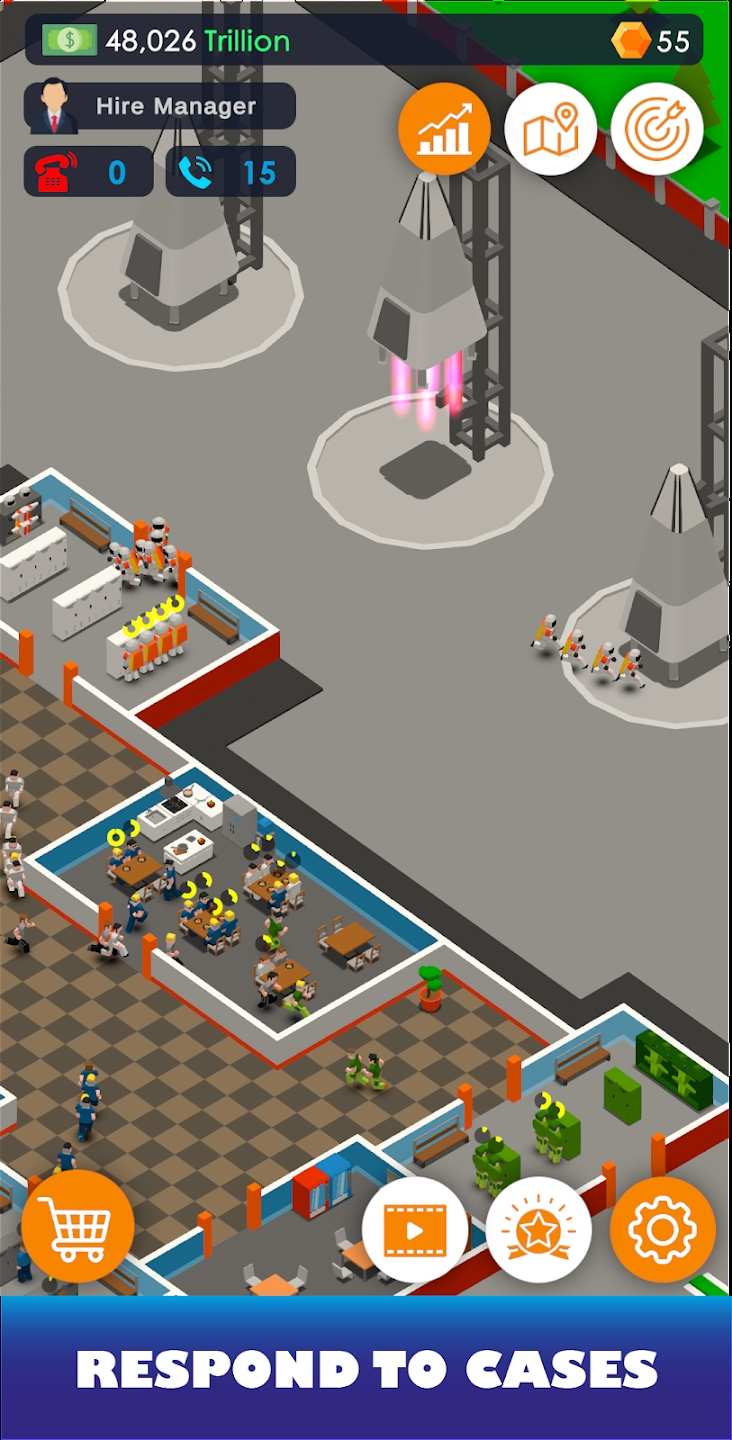The width and height of the screenshot is (732, 1440).
Task: Open the map location button
Action: click(550, 129)
